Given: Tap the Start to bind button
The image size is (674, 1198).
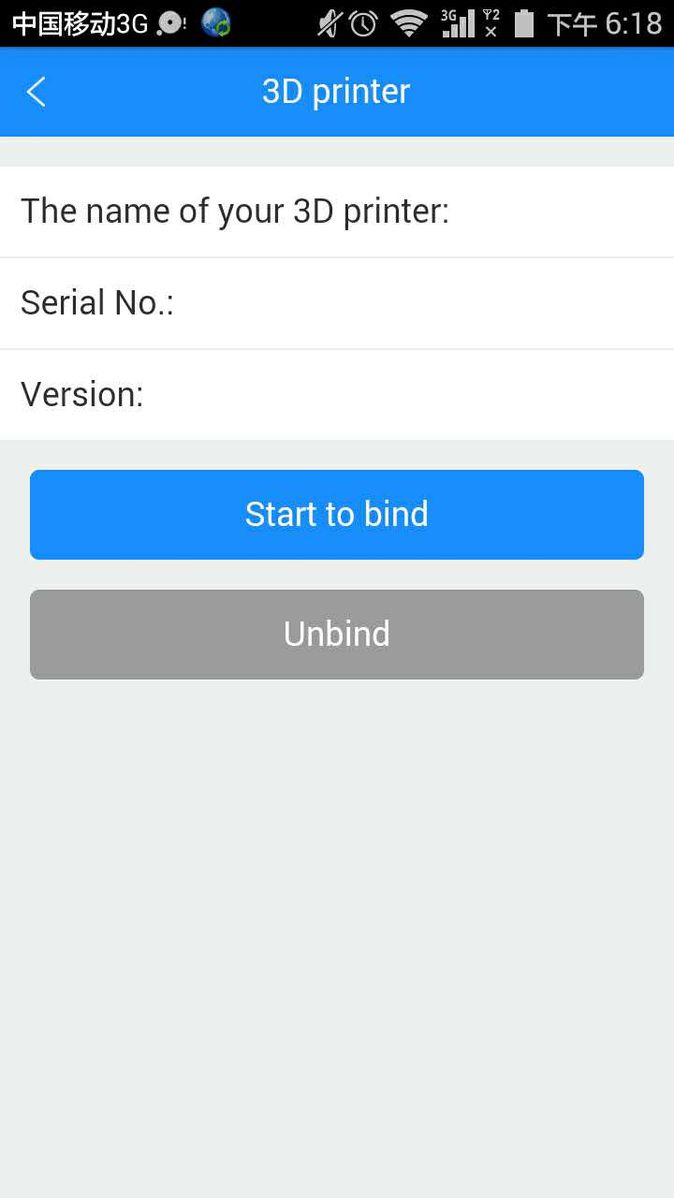Looking at the screenshot, I should tap(337, 514).
